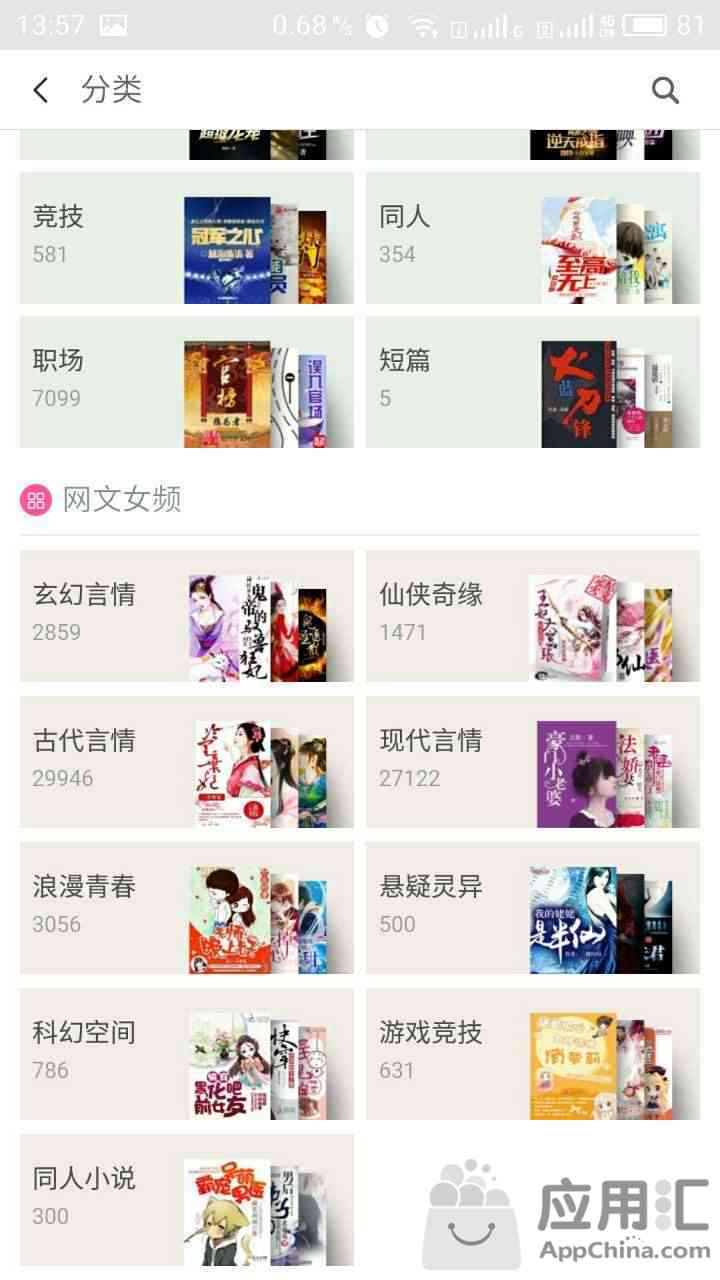Open the 现代言情 category
This screenshot has width=720, height=1280.
532,762
